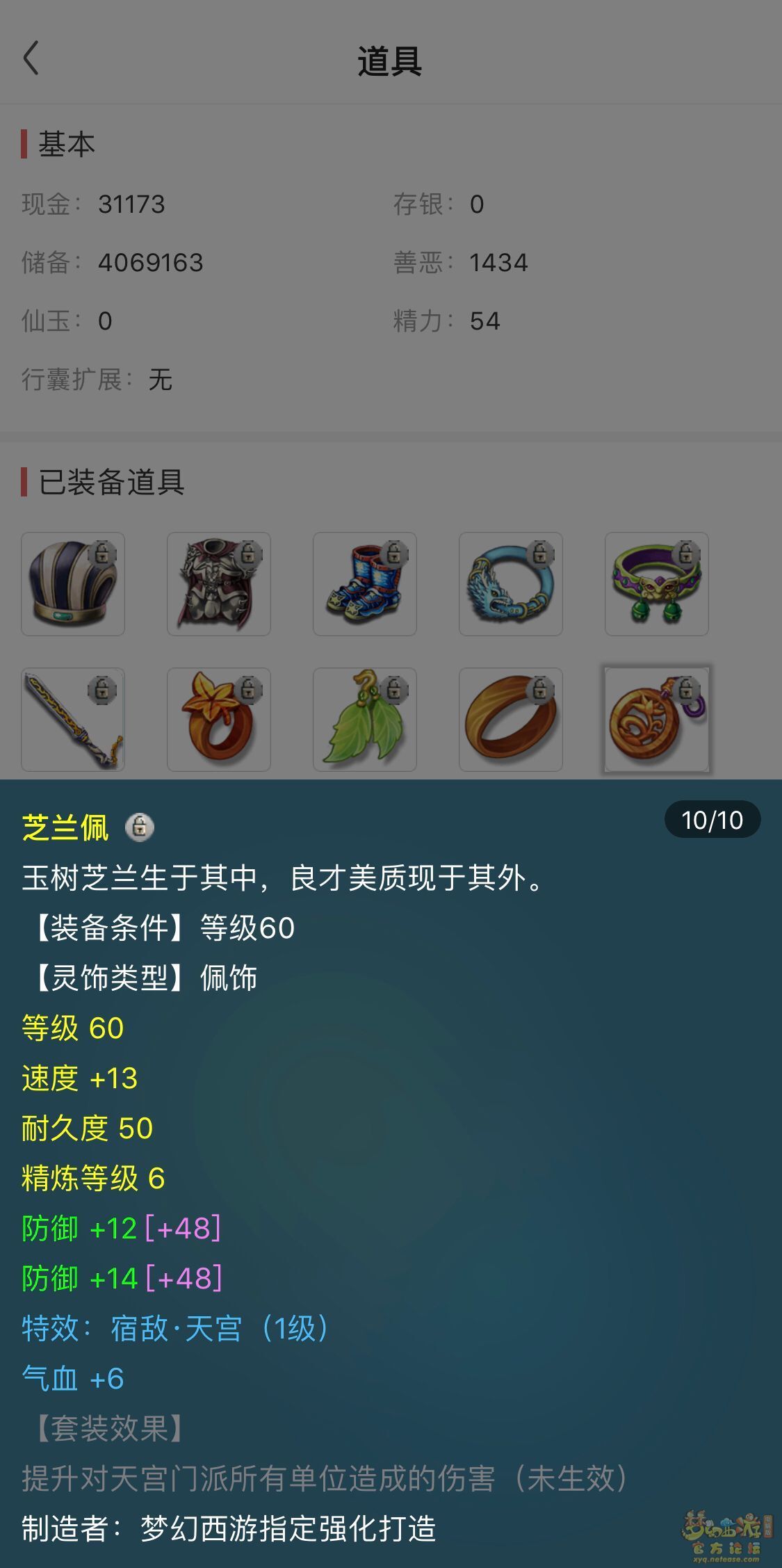This screenshot has height=1568, width=782.
Task: Select the equipped striped helmet item
Action: [x=73, y=584]
